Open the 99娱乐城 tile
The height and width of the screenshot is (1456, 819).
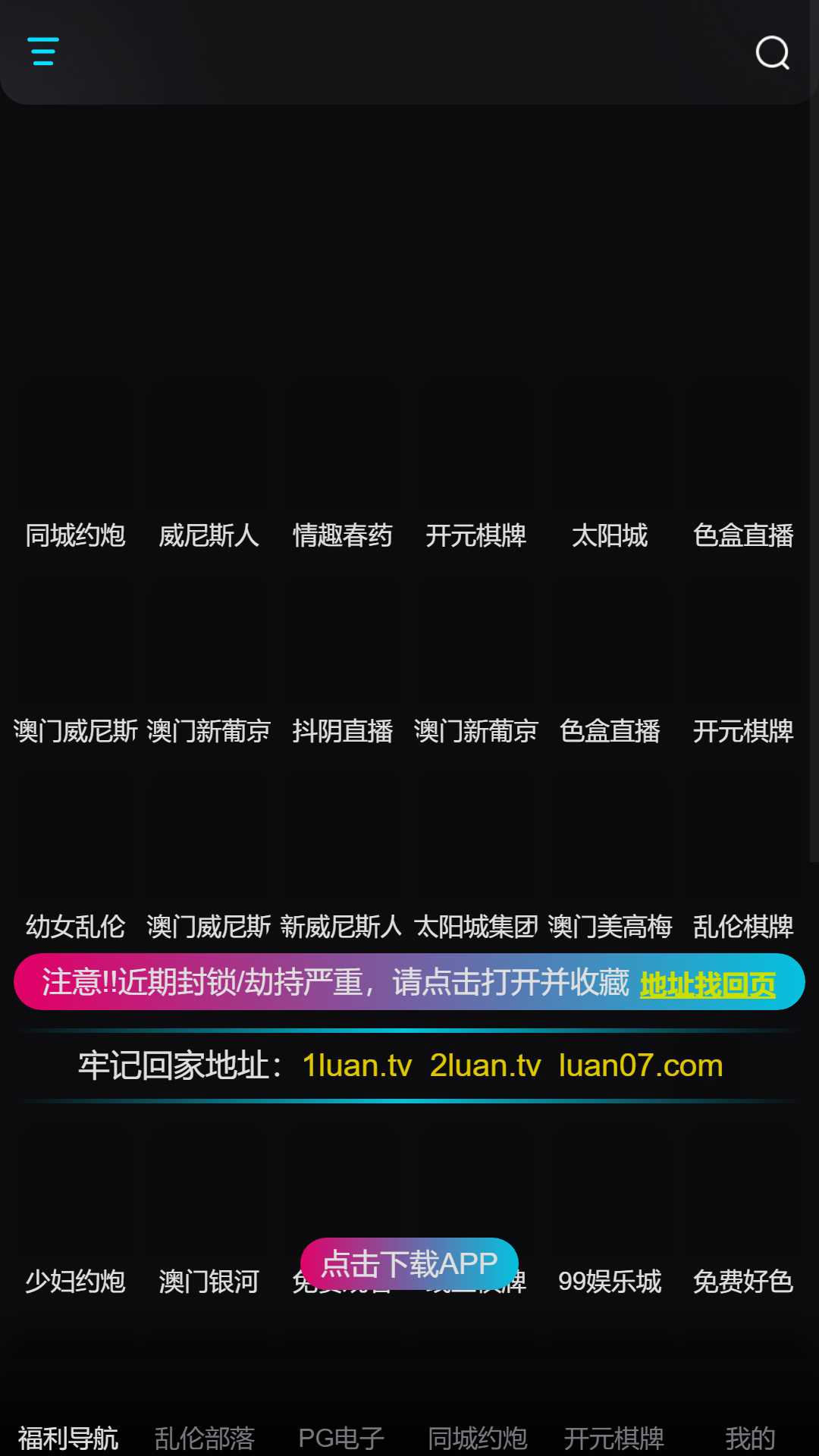click(x=610, y=1214)
